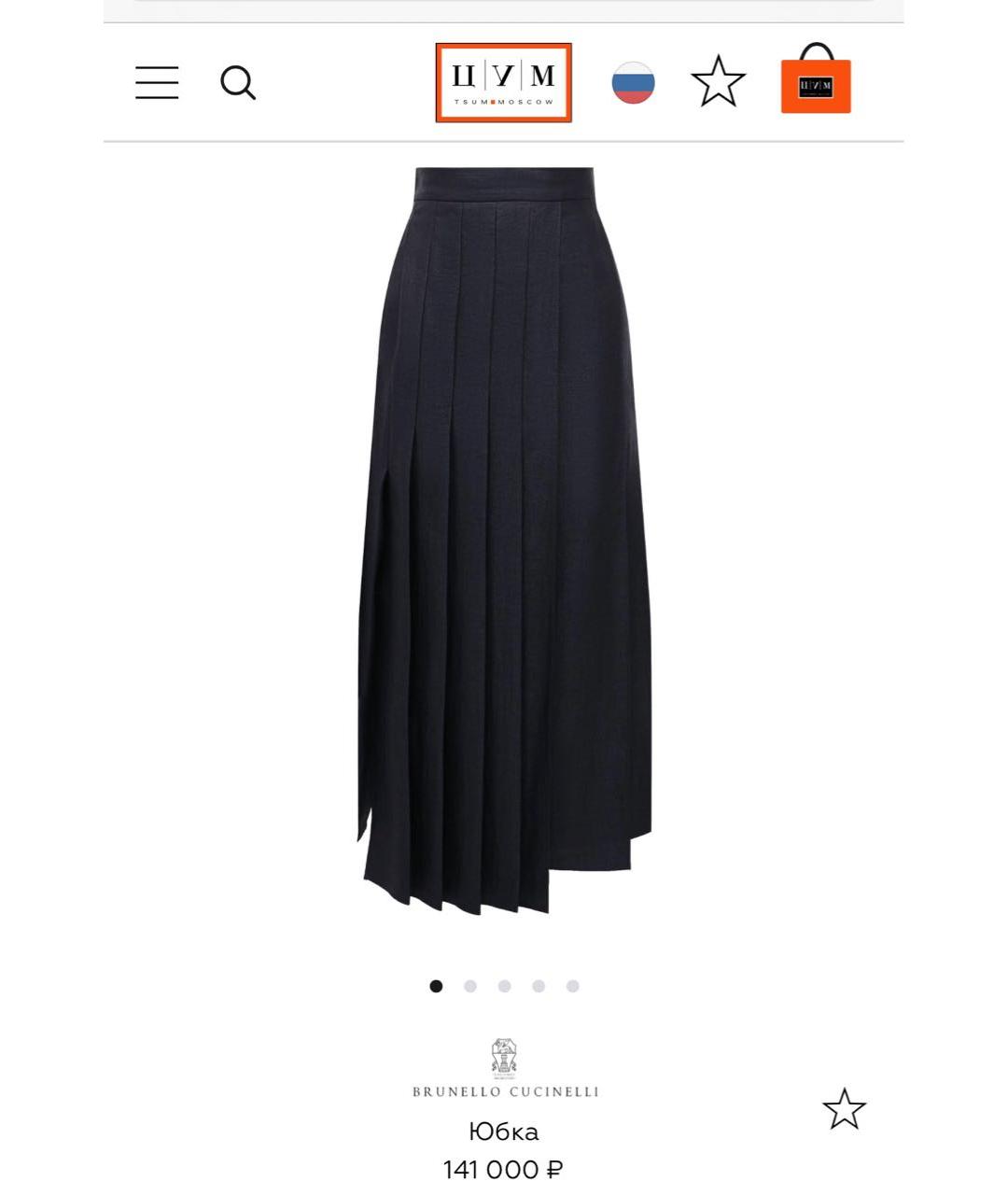1008x1195 pixels.
Task: Change region via Russian flag icon
Action: [633, 82]
